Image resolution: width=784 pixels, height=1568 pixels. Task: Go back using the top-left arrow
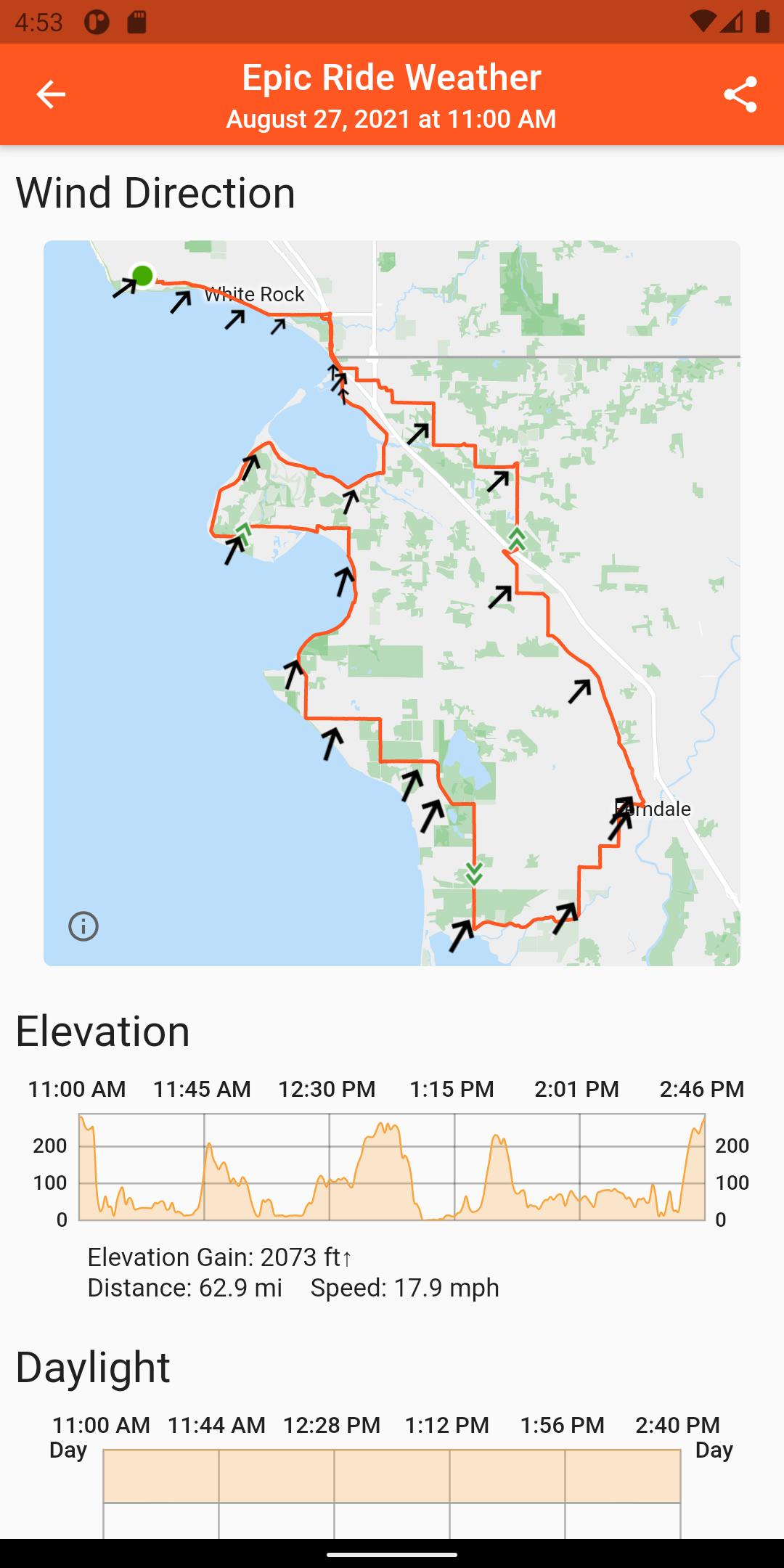click(x=51, y=94)
